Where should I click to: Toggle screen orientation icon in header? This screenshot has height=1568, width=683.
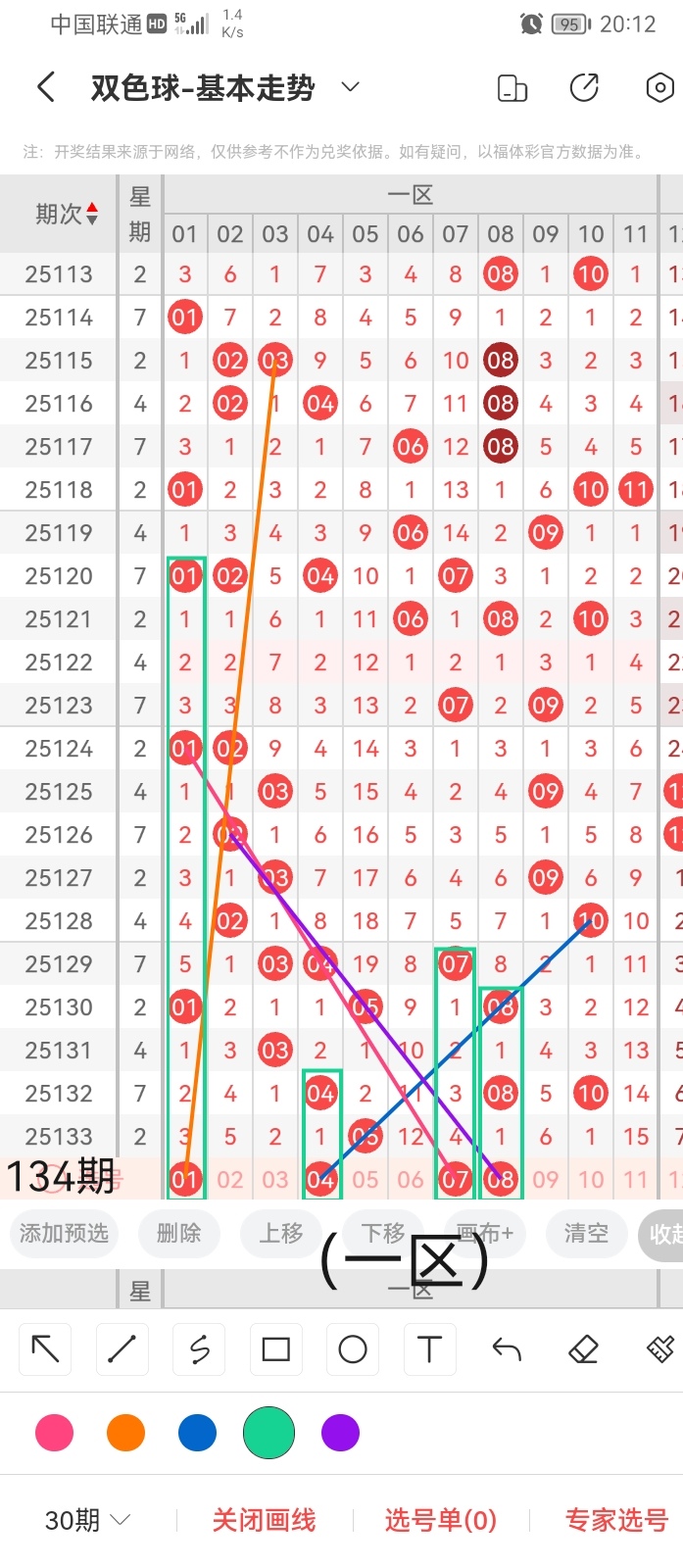(x=512, y=88)
